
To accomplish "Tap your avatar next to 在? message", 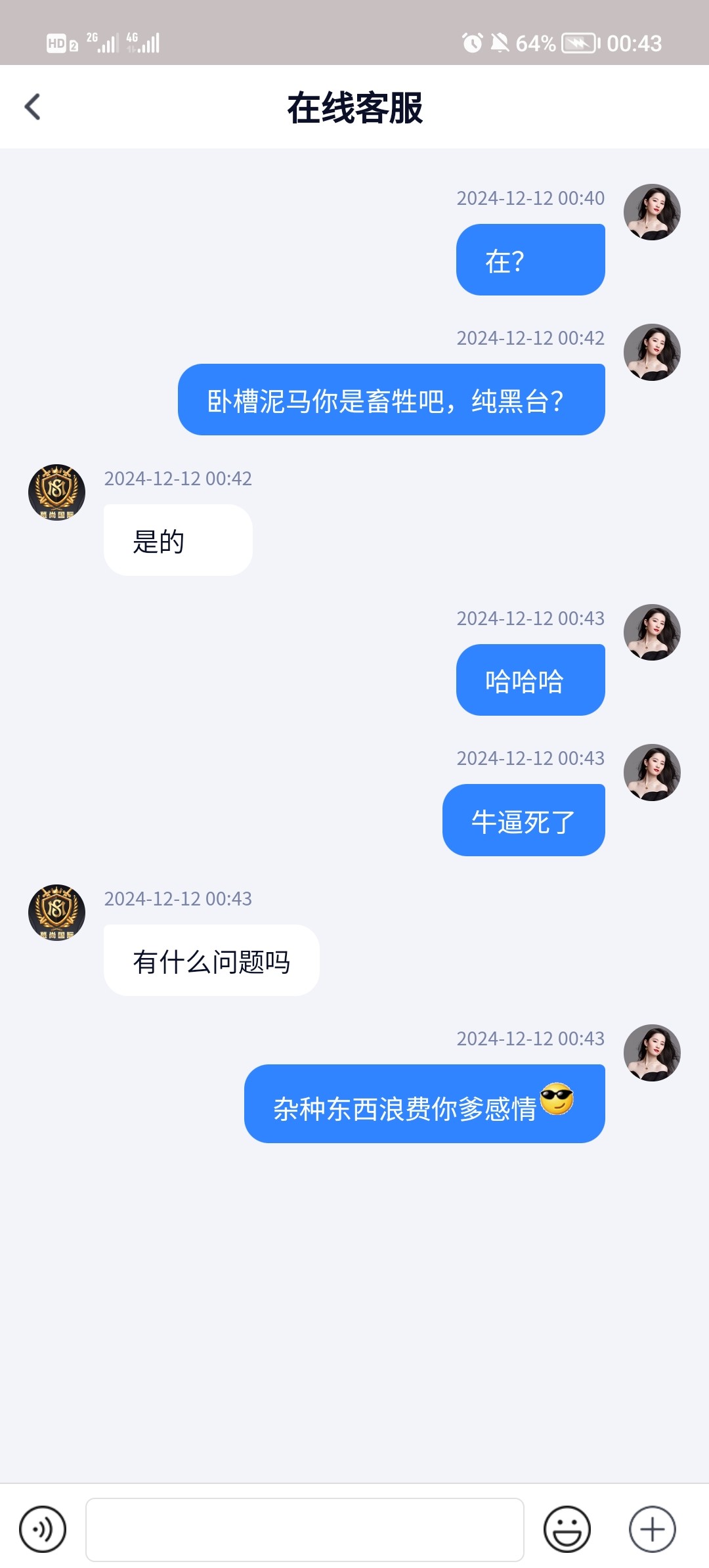I will tap(652, 211).
